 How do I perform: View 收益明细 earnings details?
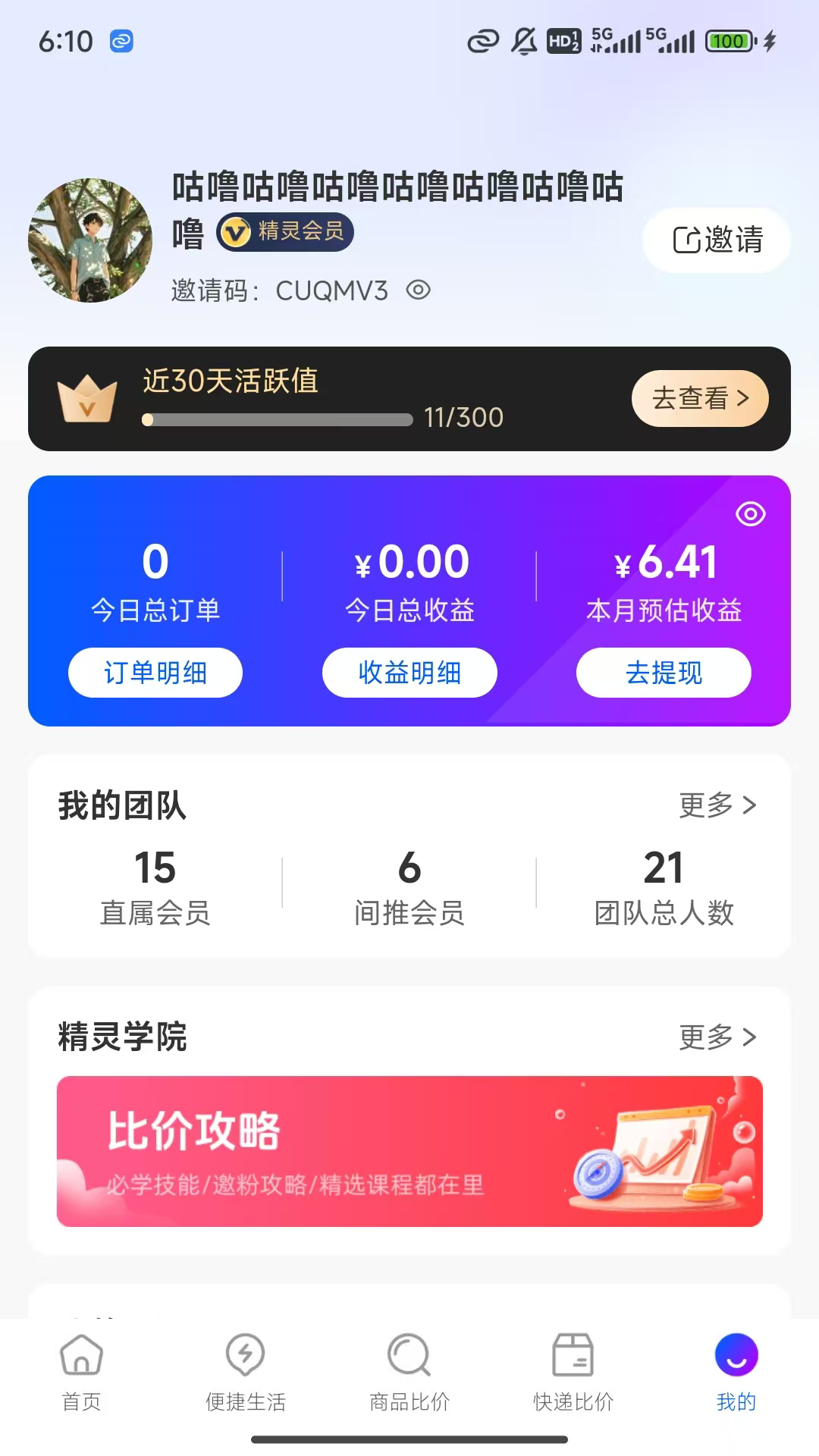click(x=409, y=673)
